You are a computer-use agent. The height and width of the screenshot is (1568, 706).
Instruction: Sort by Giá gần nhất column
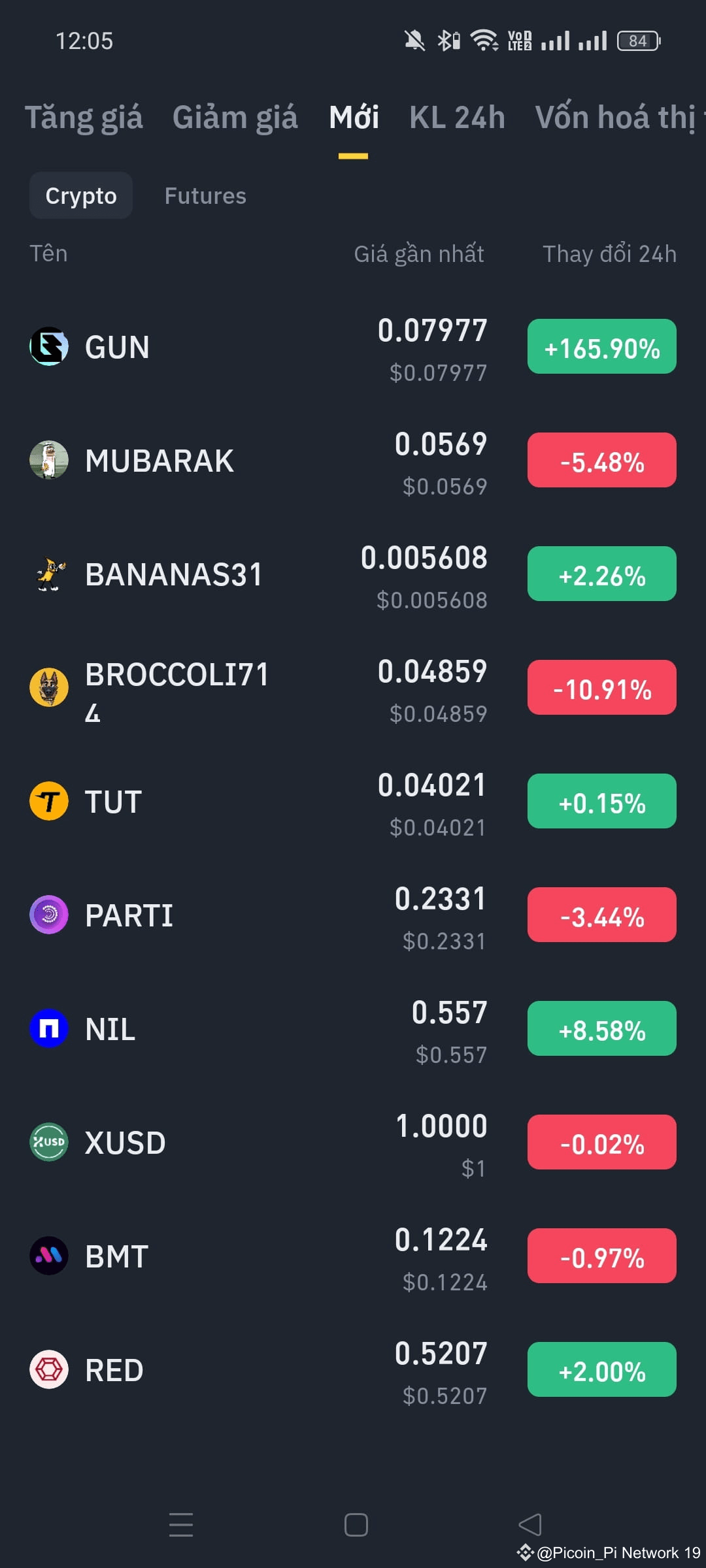(418, 253)
